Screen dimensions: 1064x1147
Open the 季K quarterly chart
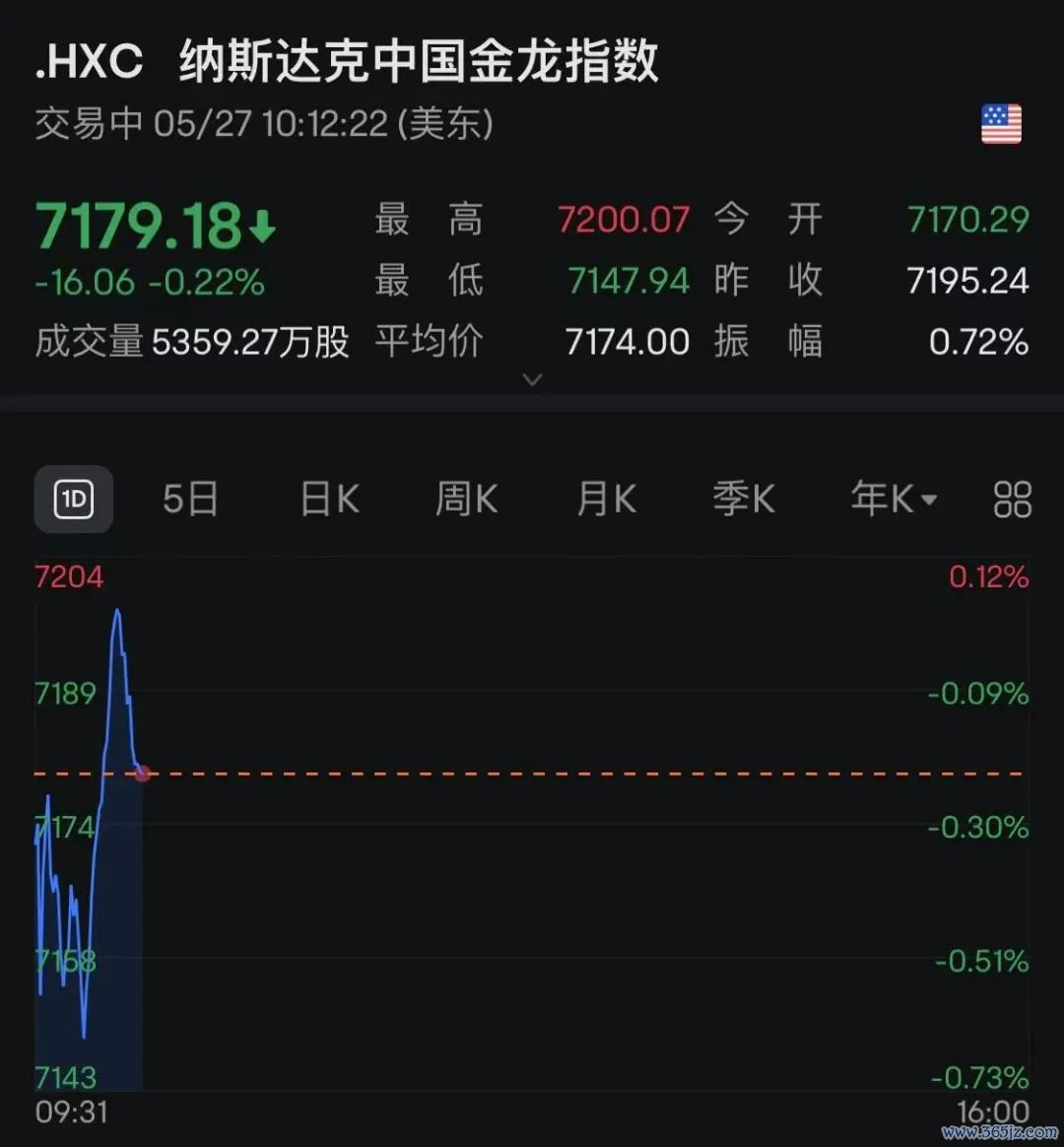pos(744,500)
